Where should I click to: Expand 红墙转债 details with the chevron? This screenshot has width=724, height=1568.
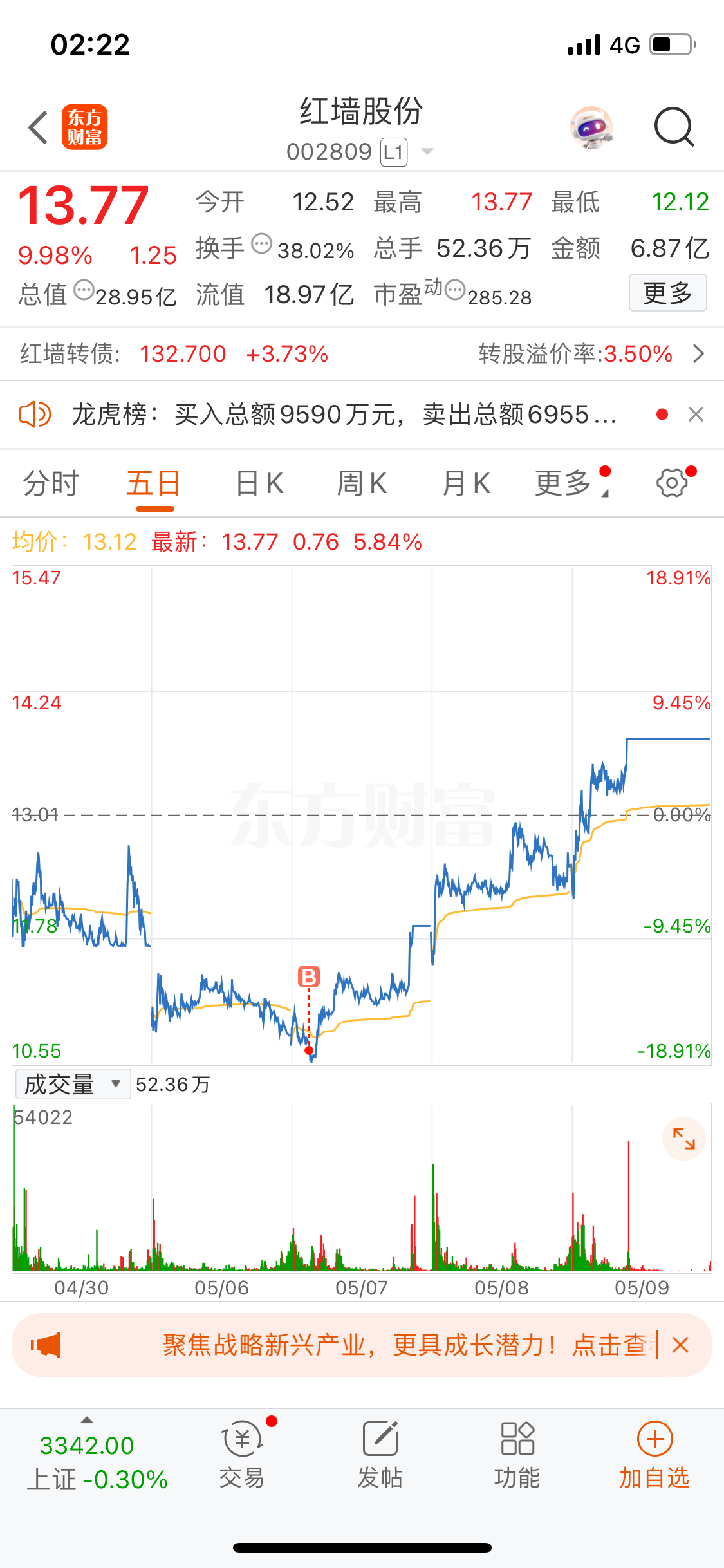click(x=701, y=353)
